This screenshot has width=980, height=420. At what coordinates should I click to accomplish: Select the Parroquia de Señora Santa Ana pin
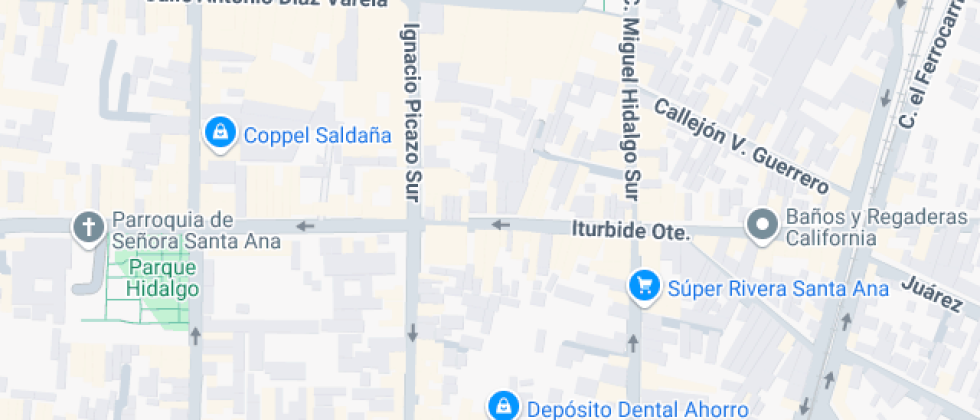(x=88, y=227)
